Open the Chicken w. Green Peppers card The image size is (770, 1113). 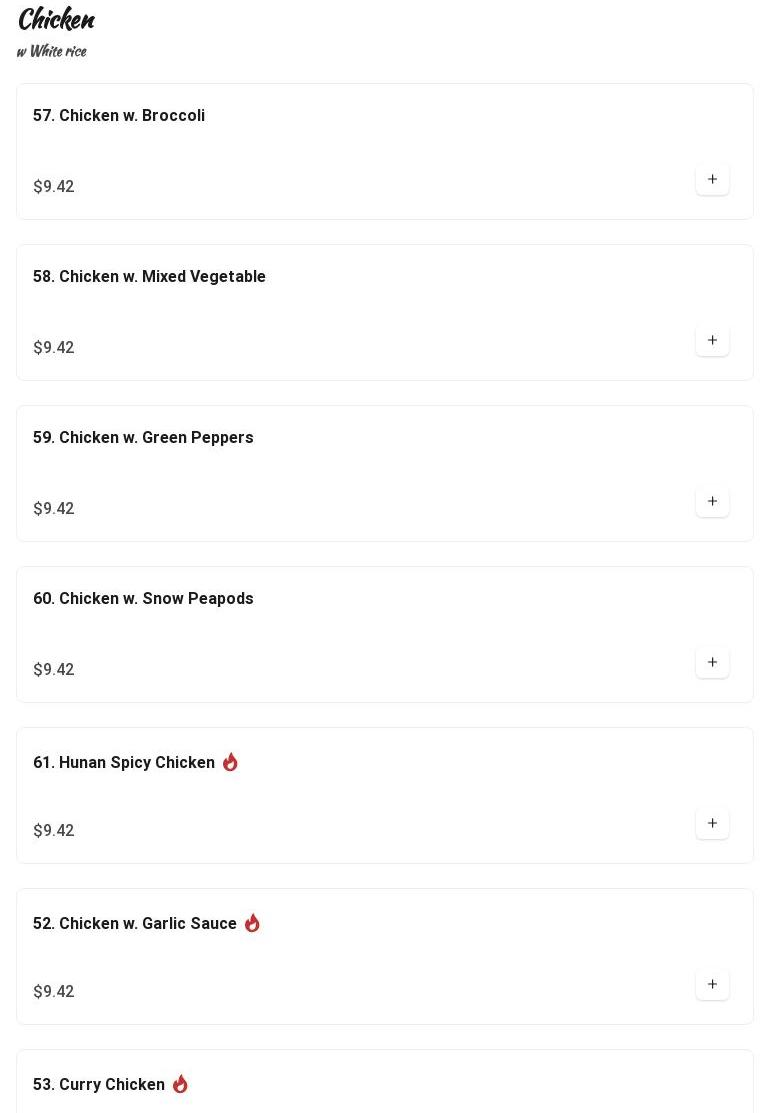[143, 438]
